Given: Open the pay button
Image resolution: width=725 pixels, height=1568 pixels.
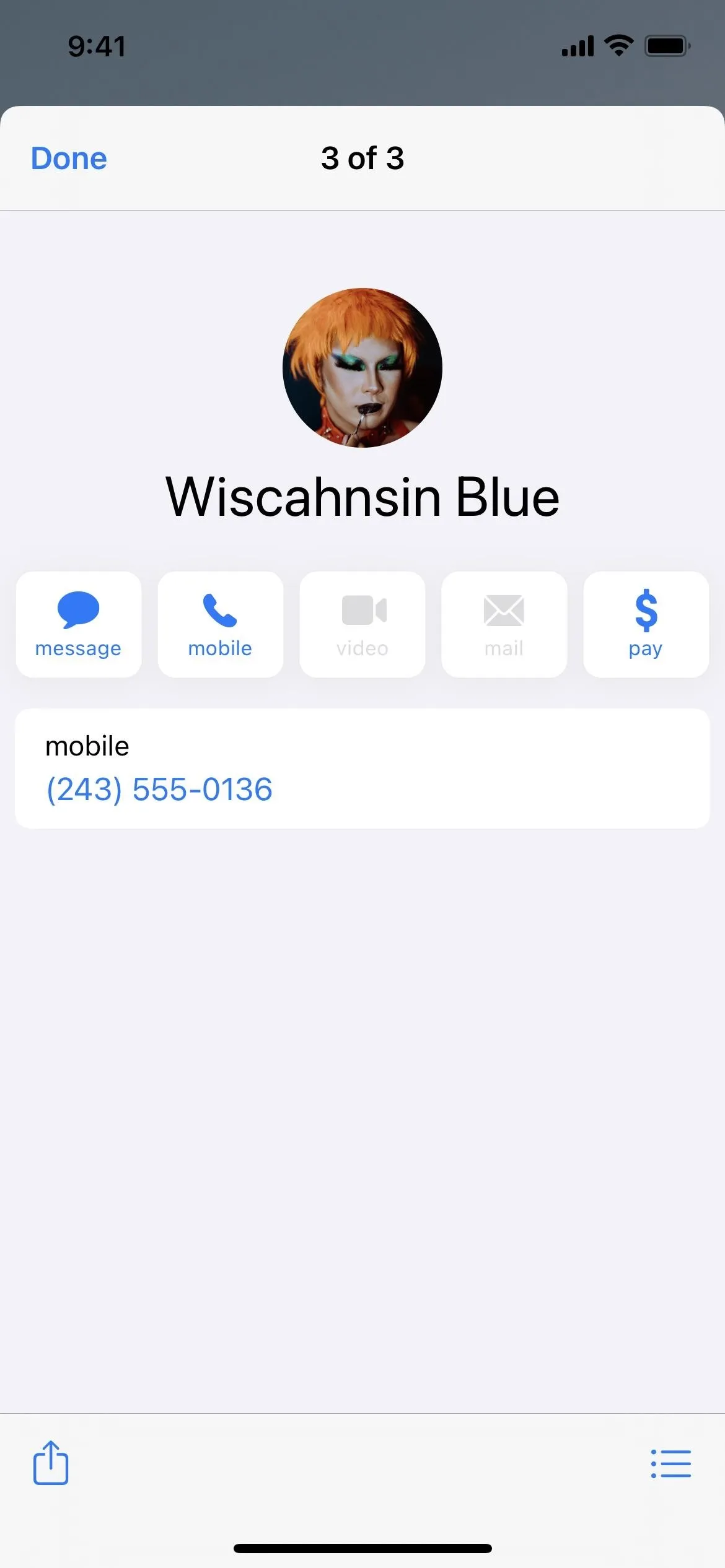Looking at the screenshot, I should (646, 624).
